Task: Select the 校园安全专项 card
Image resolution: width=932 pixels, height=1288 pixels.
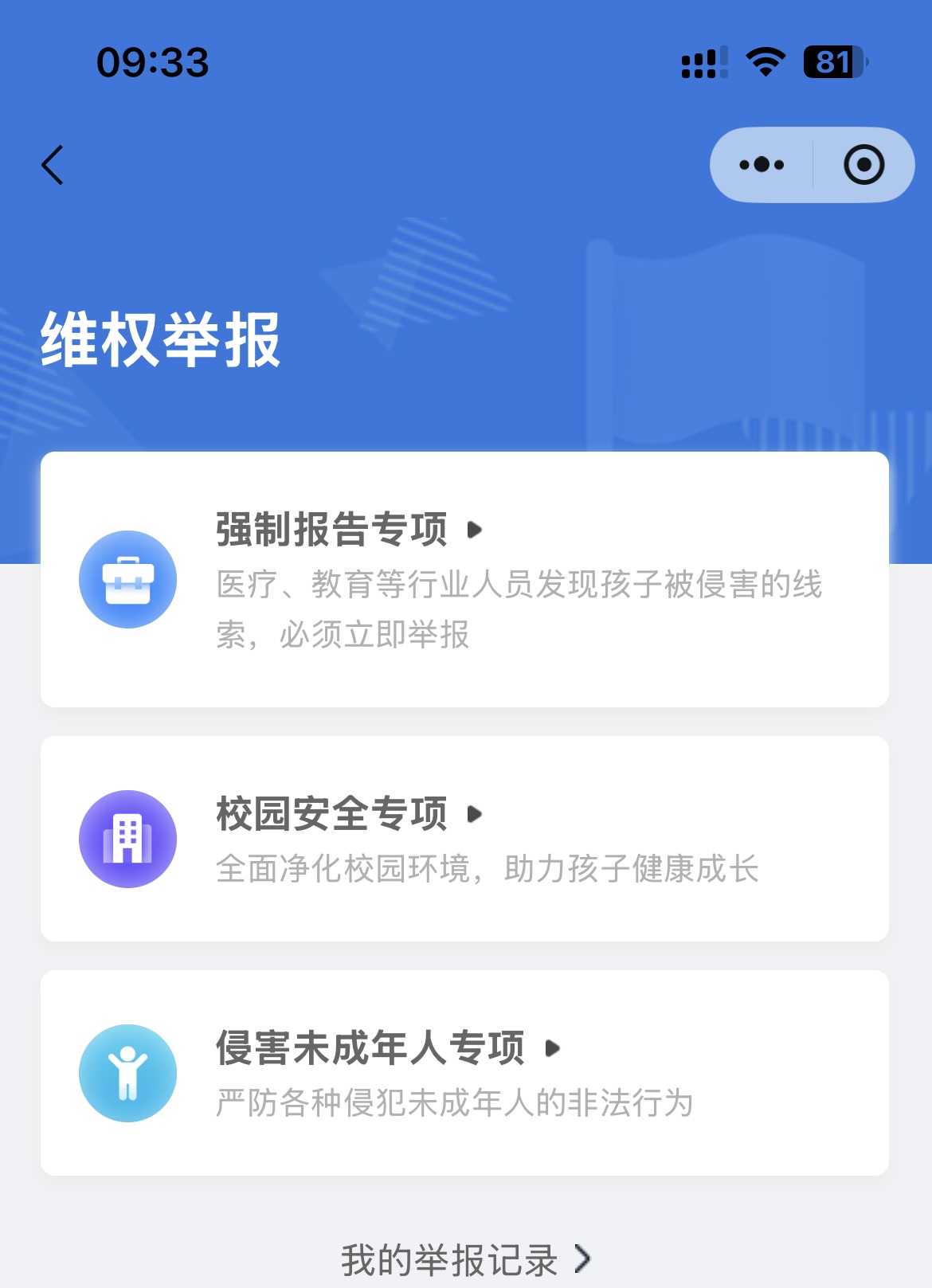Action: tap(464, 839)
